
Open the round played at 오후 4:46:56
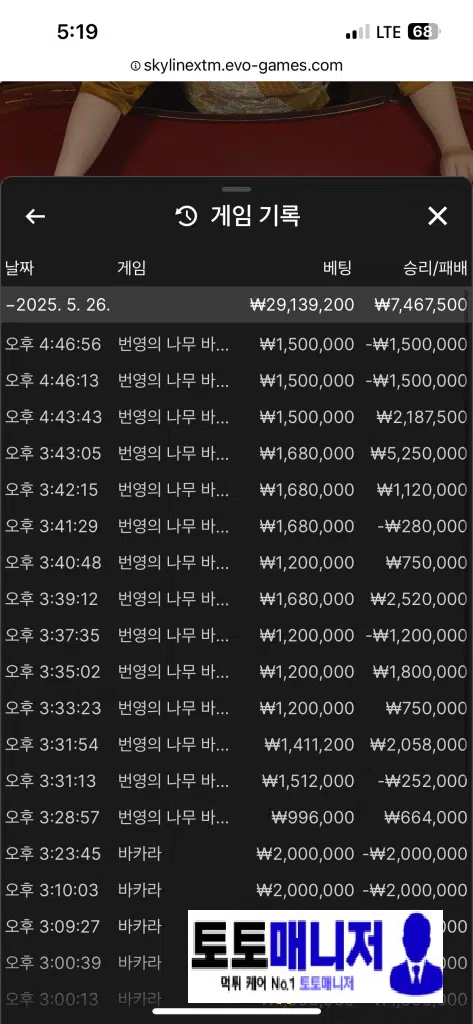click(235, 344)
